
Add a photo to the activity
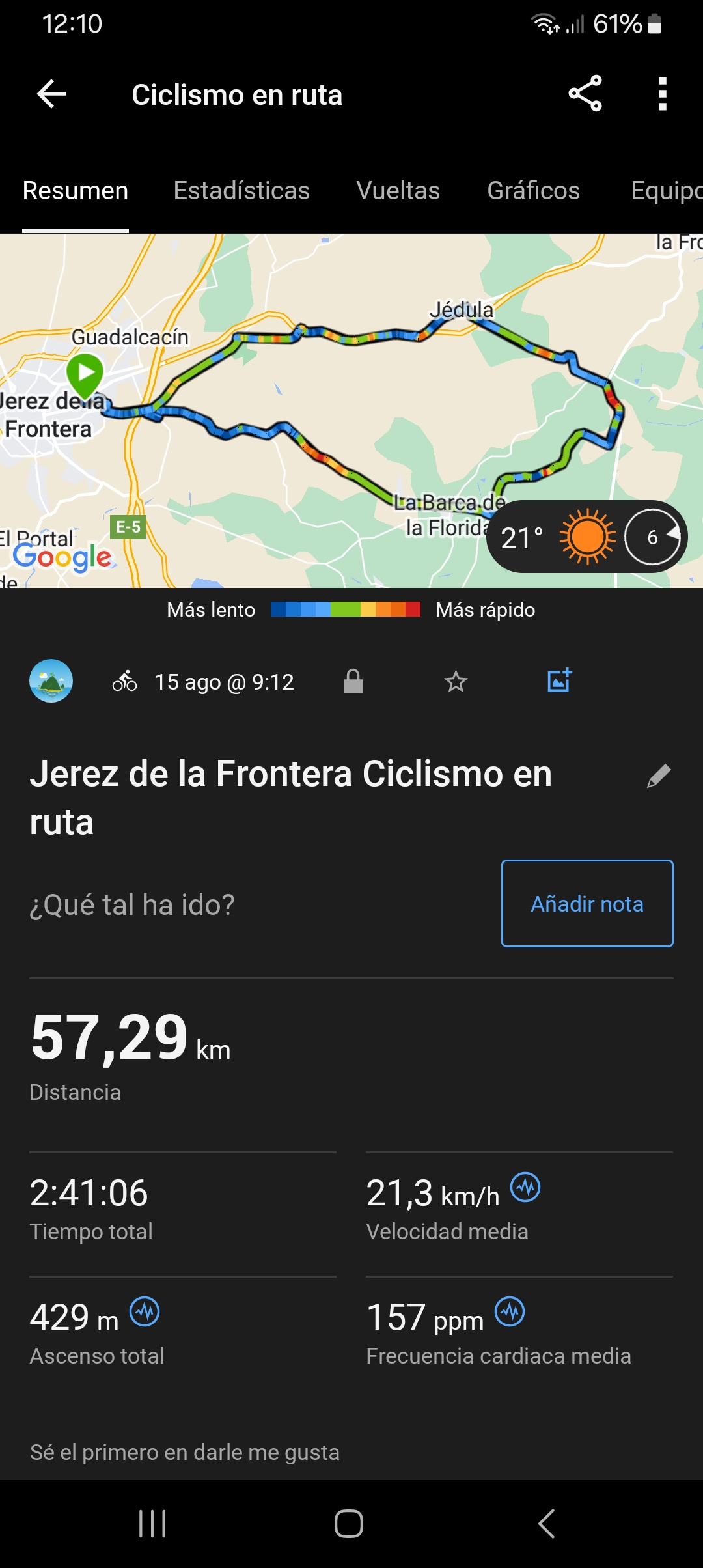click(559, 681)
